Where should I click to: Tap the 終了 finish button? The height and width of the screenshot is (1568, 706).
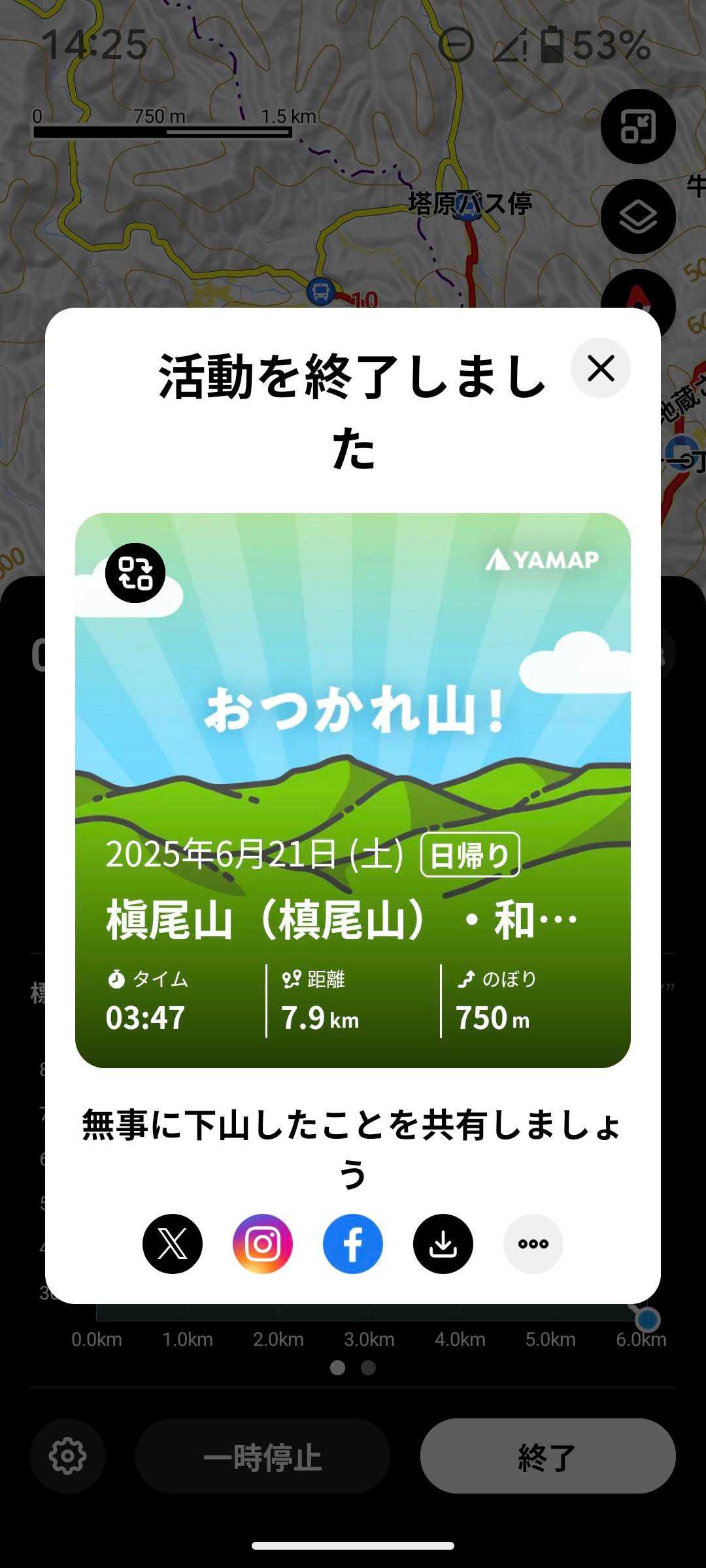547,1456
